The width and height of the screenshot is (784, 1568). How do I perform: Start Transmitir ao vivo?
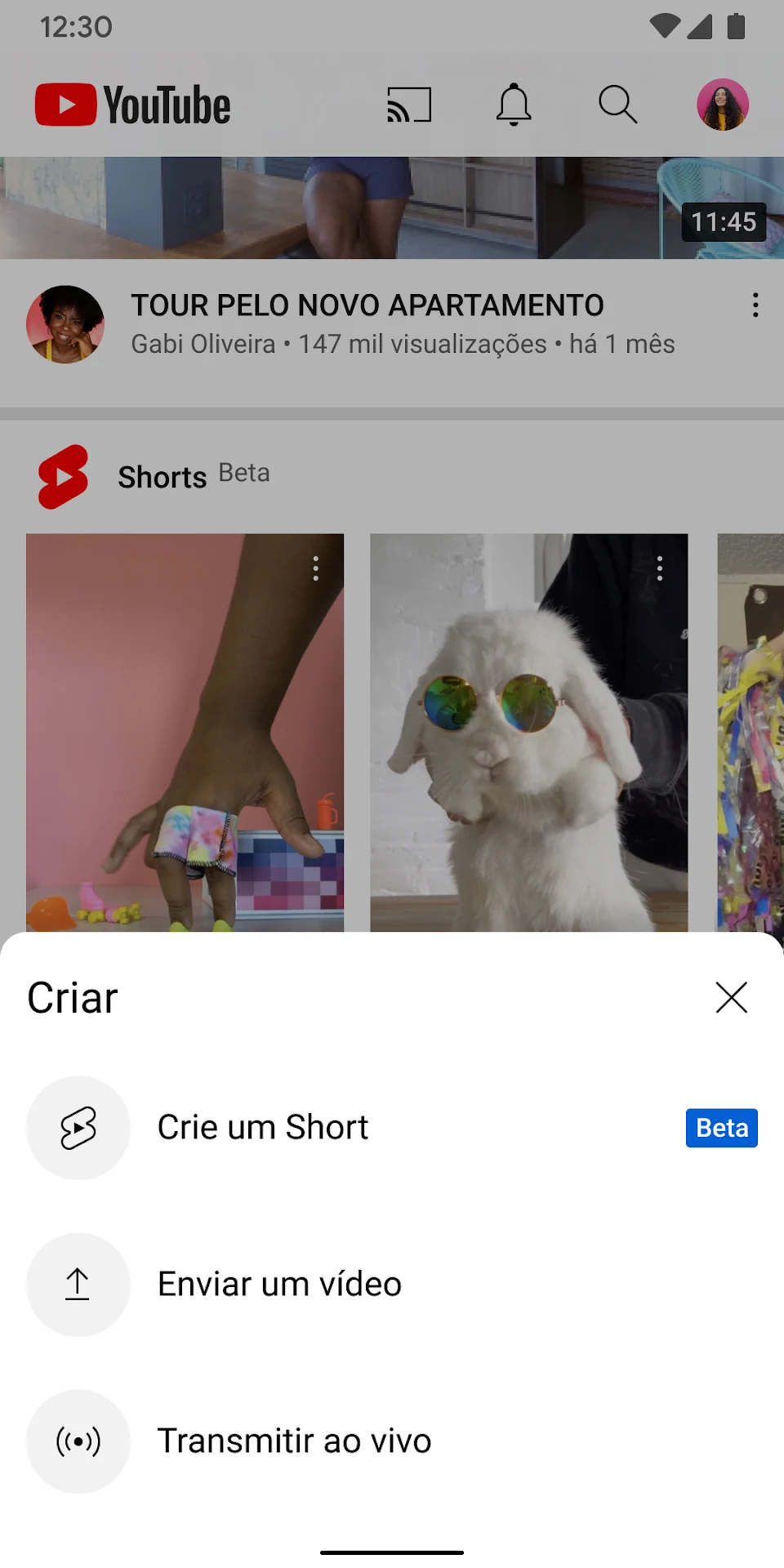point(294,1441)
